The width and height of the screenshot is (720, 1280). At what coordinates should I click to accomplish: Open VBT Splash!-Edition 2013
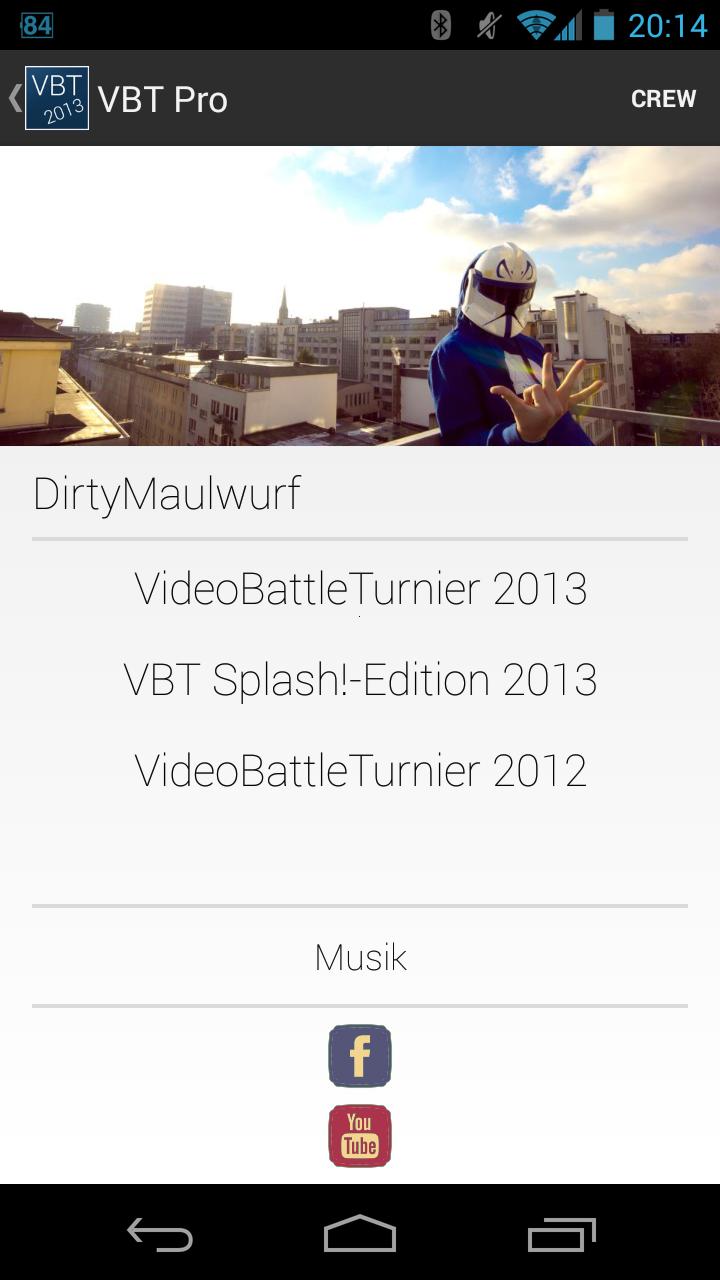point(359,679)
